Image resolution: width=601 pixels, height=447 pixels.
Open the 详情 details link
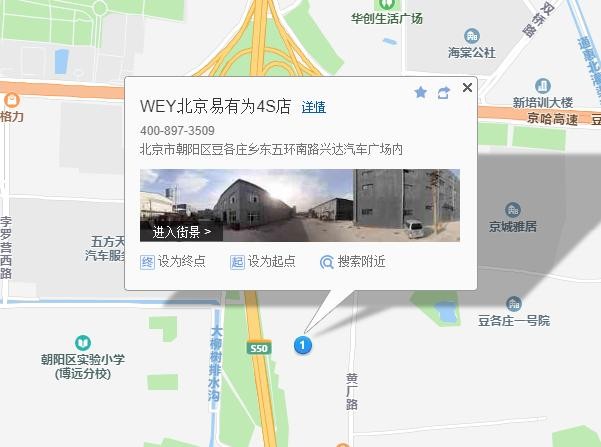point(313,106)
